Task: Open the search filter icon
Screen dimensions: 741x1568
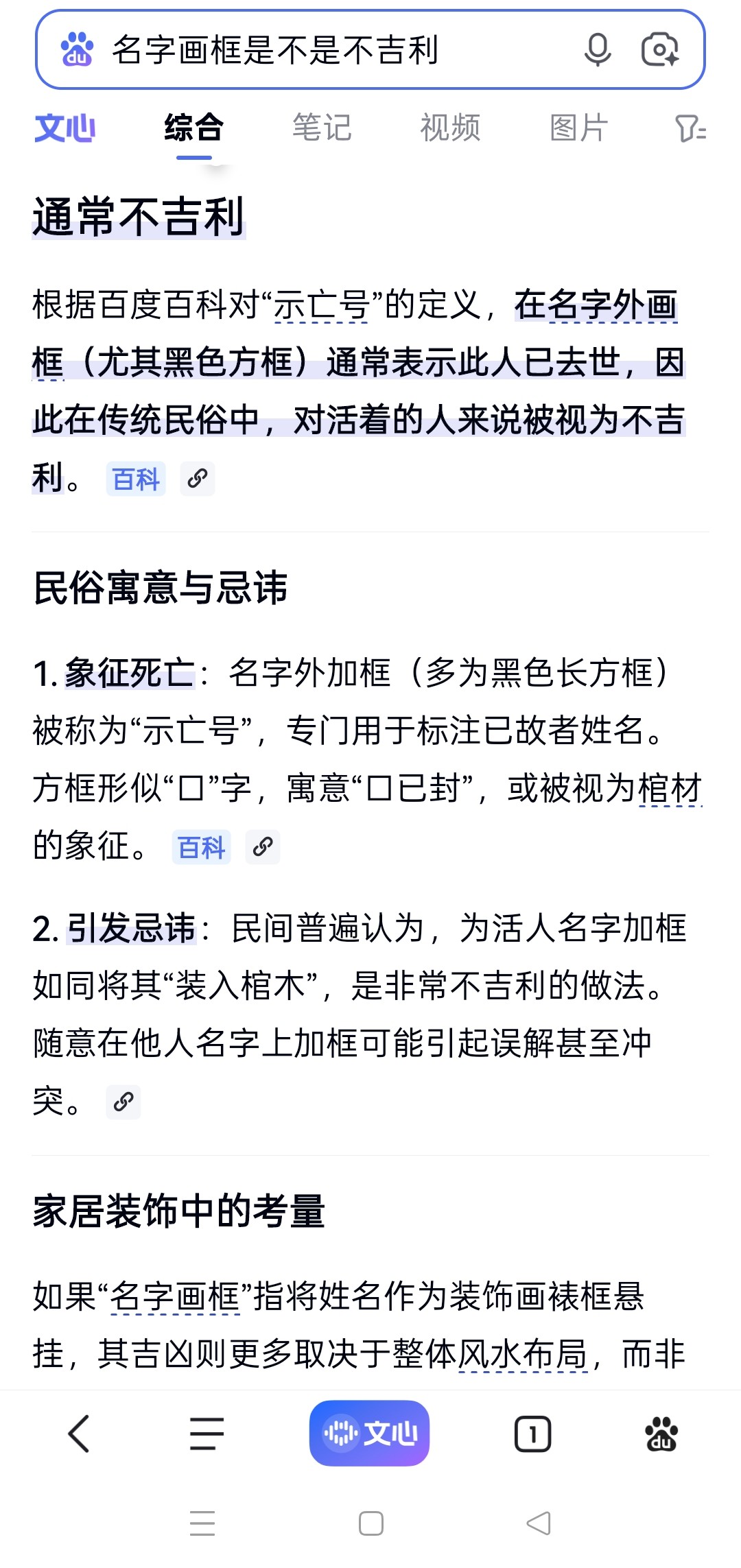Action: click(x=690, y=128)
